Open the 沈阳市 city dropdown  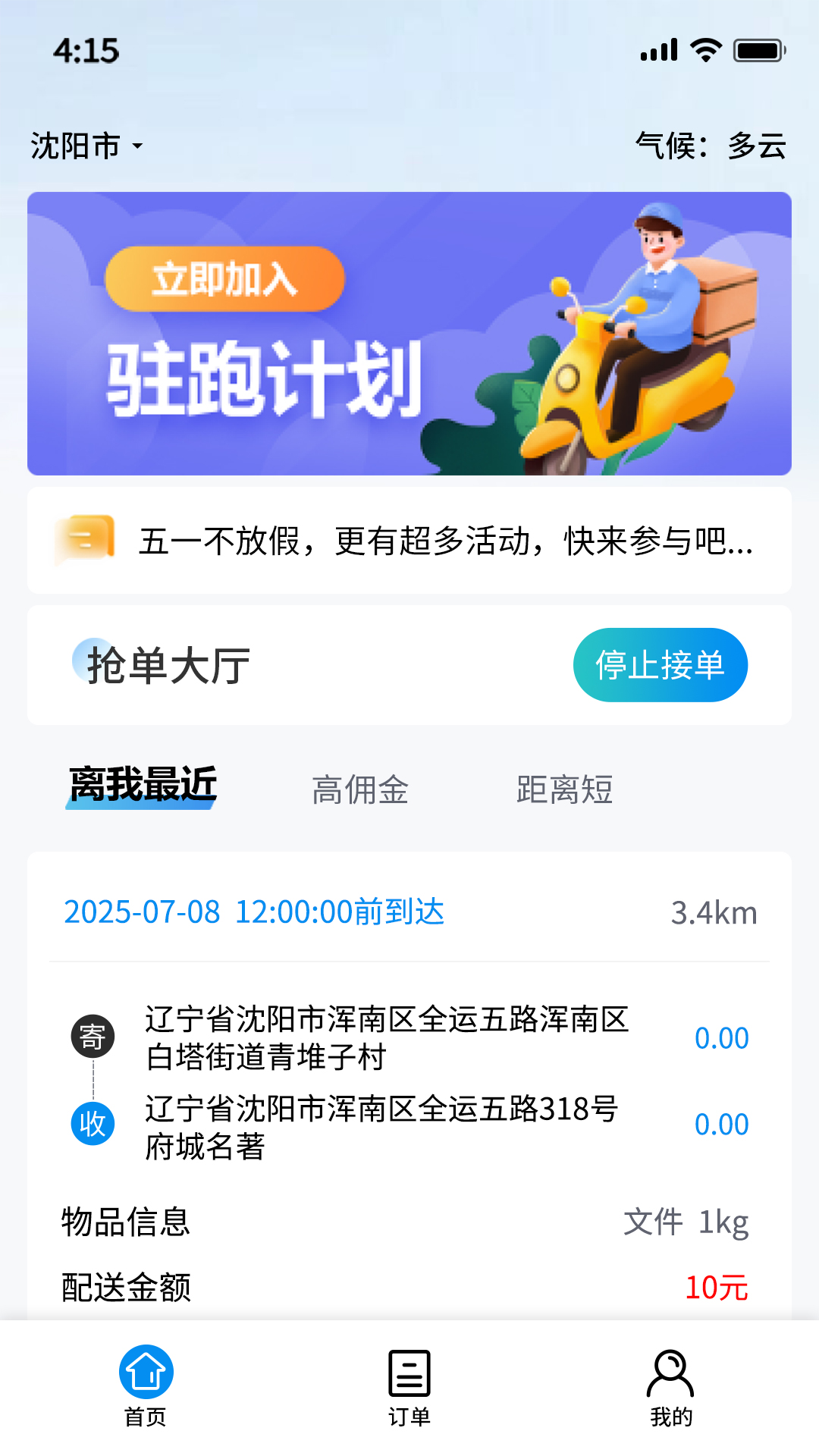tap(86, 146)
